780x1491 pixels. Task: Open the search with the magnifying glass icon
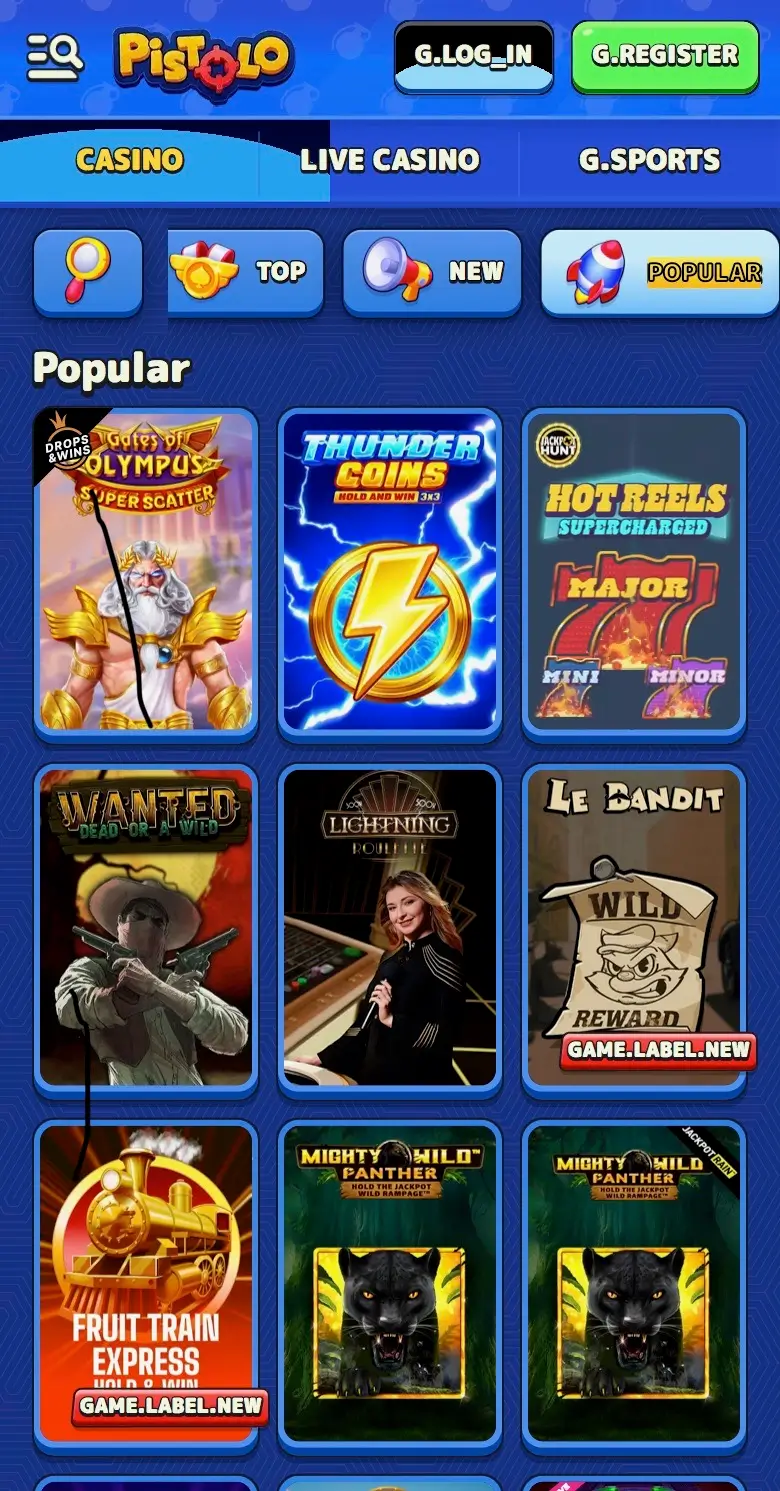pyautogui.click(x=87, y=272)
